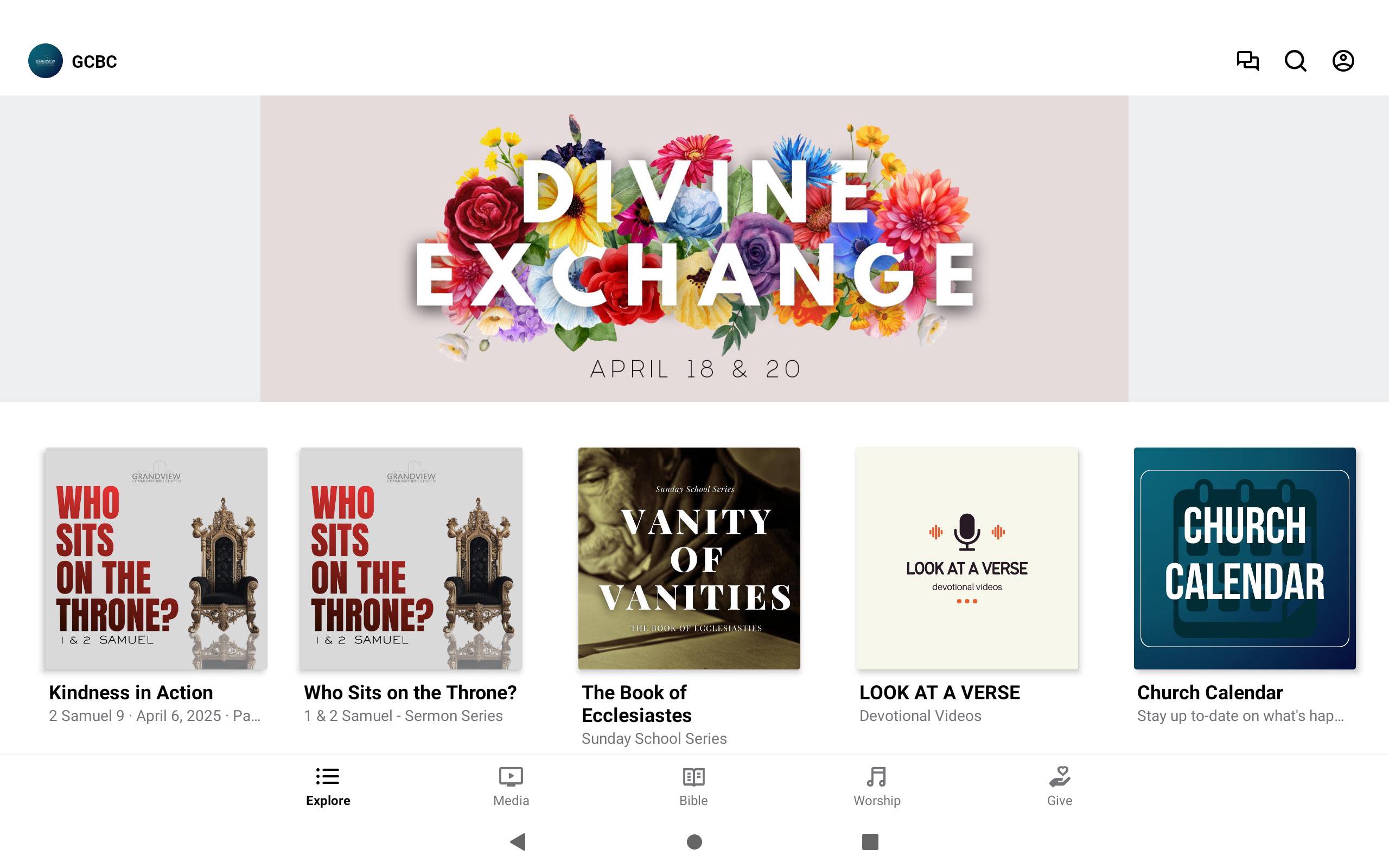
Task: Select the Explore tab
Action: coord(328,787)
